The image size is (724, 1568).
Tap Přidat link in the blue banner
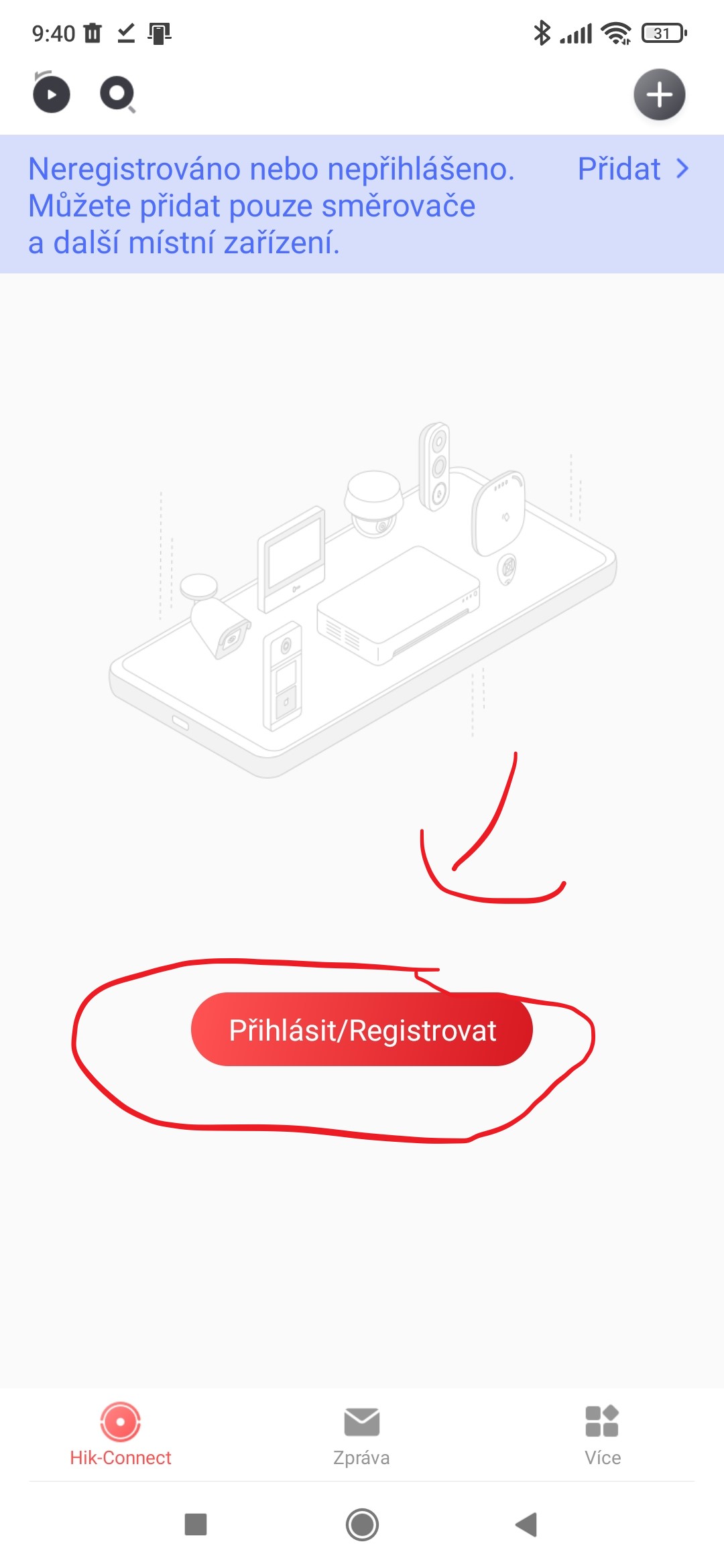(x=633, y=169)
